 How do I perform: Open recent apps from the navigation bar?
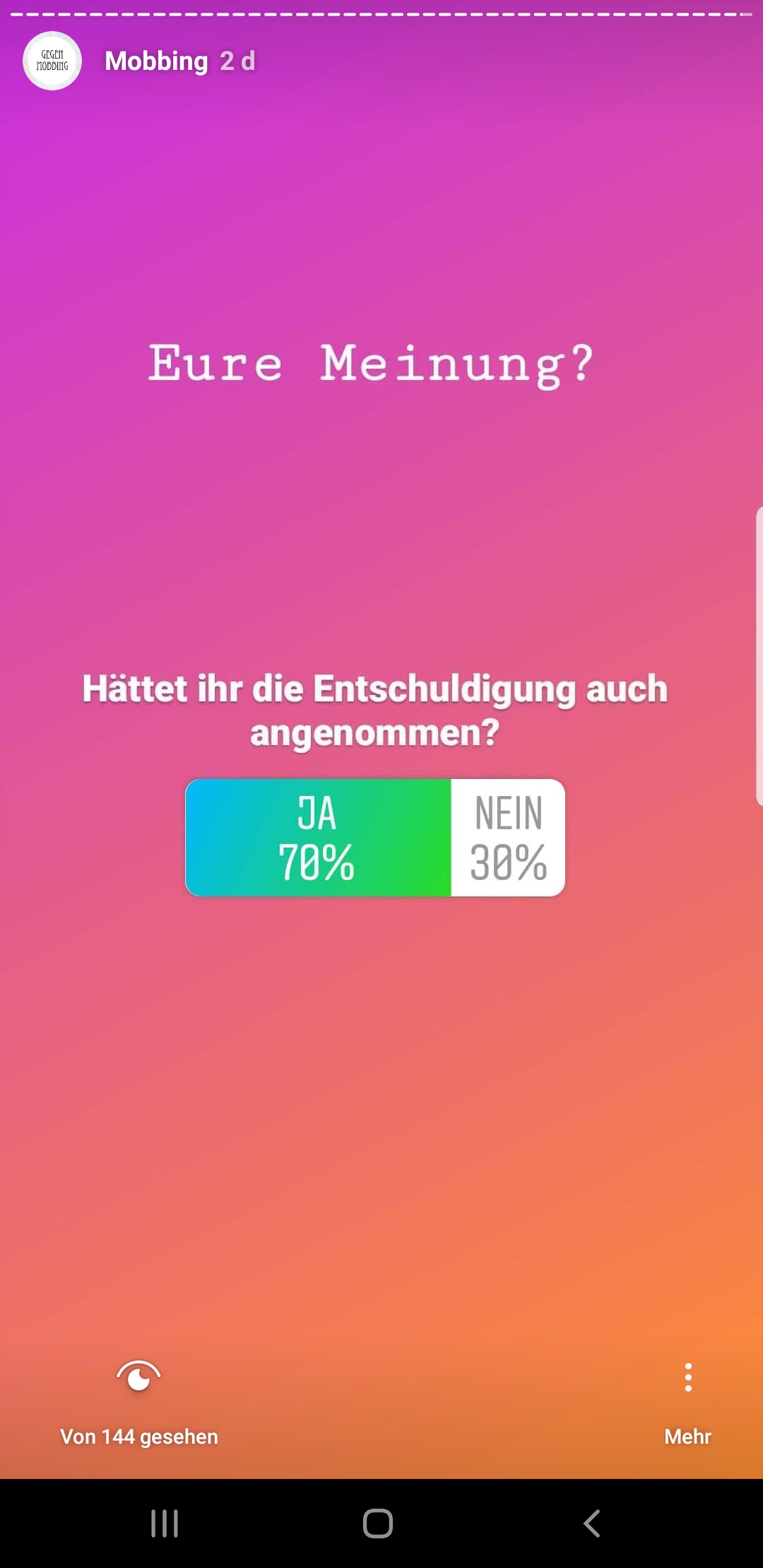tap(165, 1524)
